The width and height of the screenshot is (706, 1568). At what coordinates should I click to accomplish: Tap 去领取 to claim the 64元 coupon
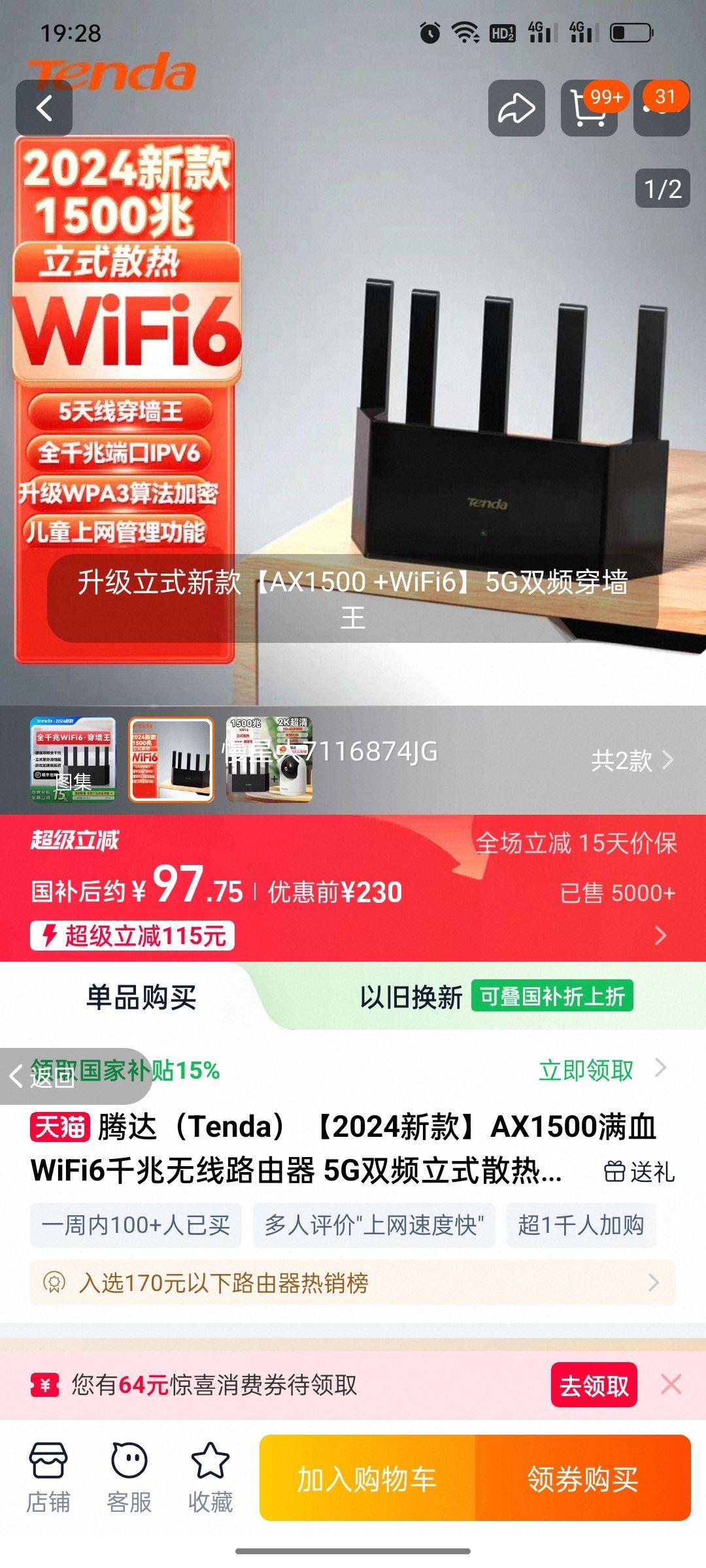pyautogui.click(x=594, y=1385)
